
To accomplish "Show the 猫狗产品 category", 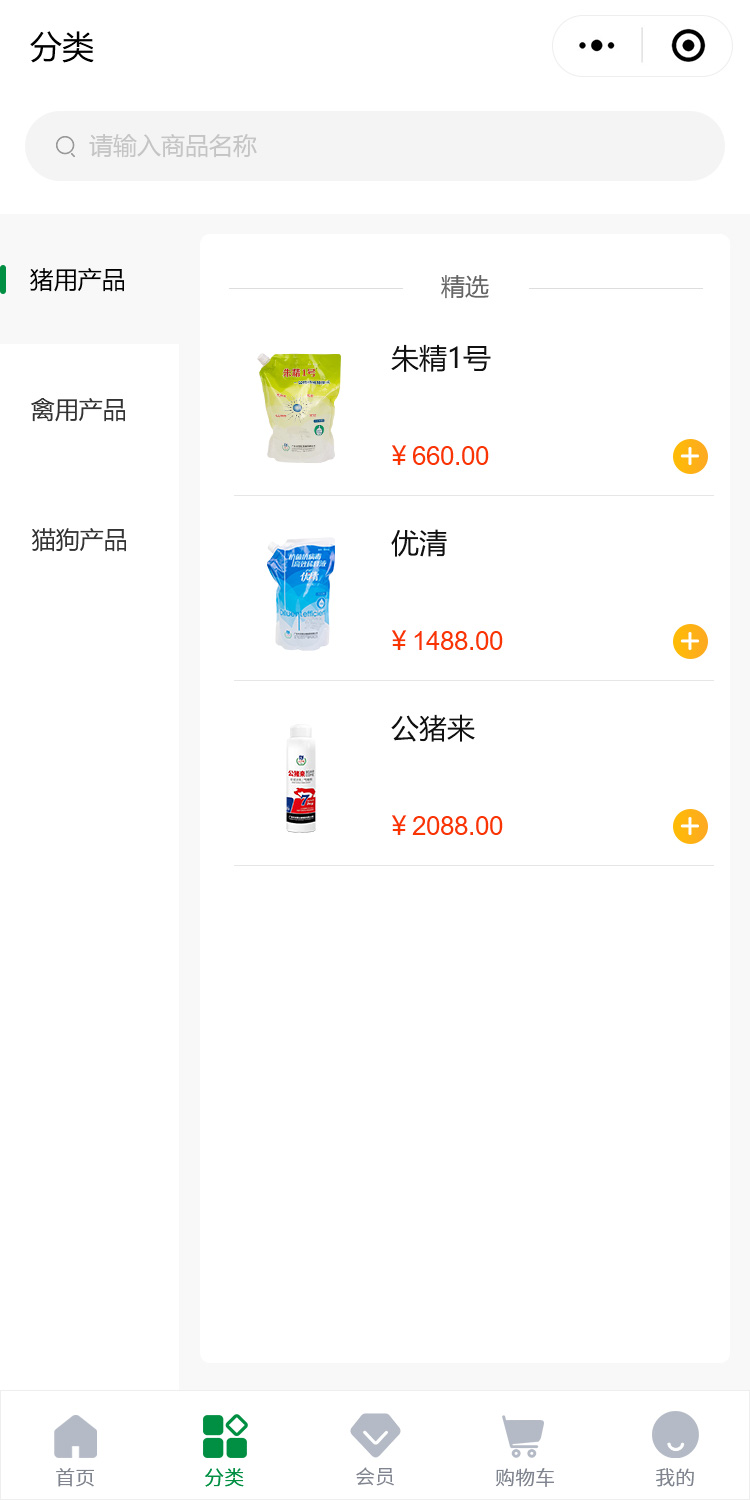I will (x=78, y=540).
